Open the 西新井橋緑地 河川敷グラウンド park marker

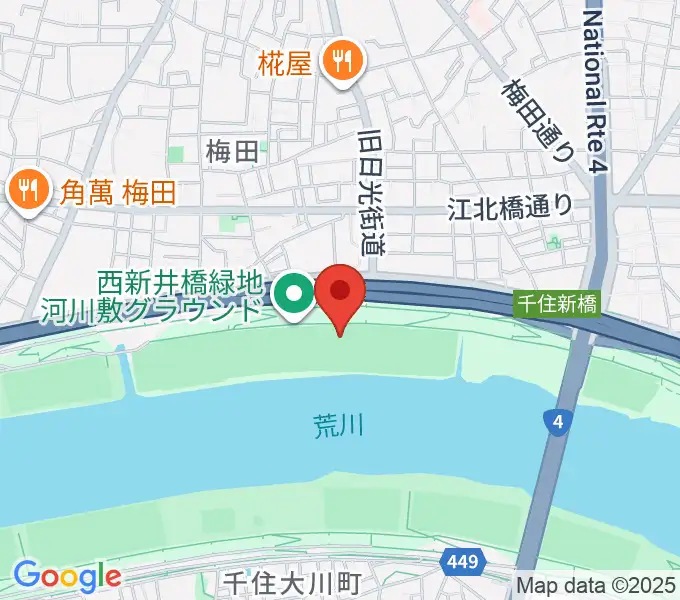tap(293, 294)
